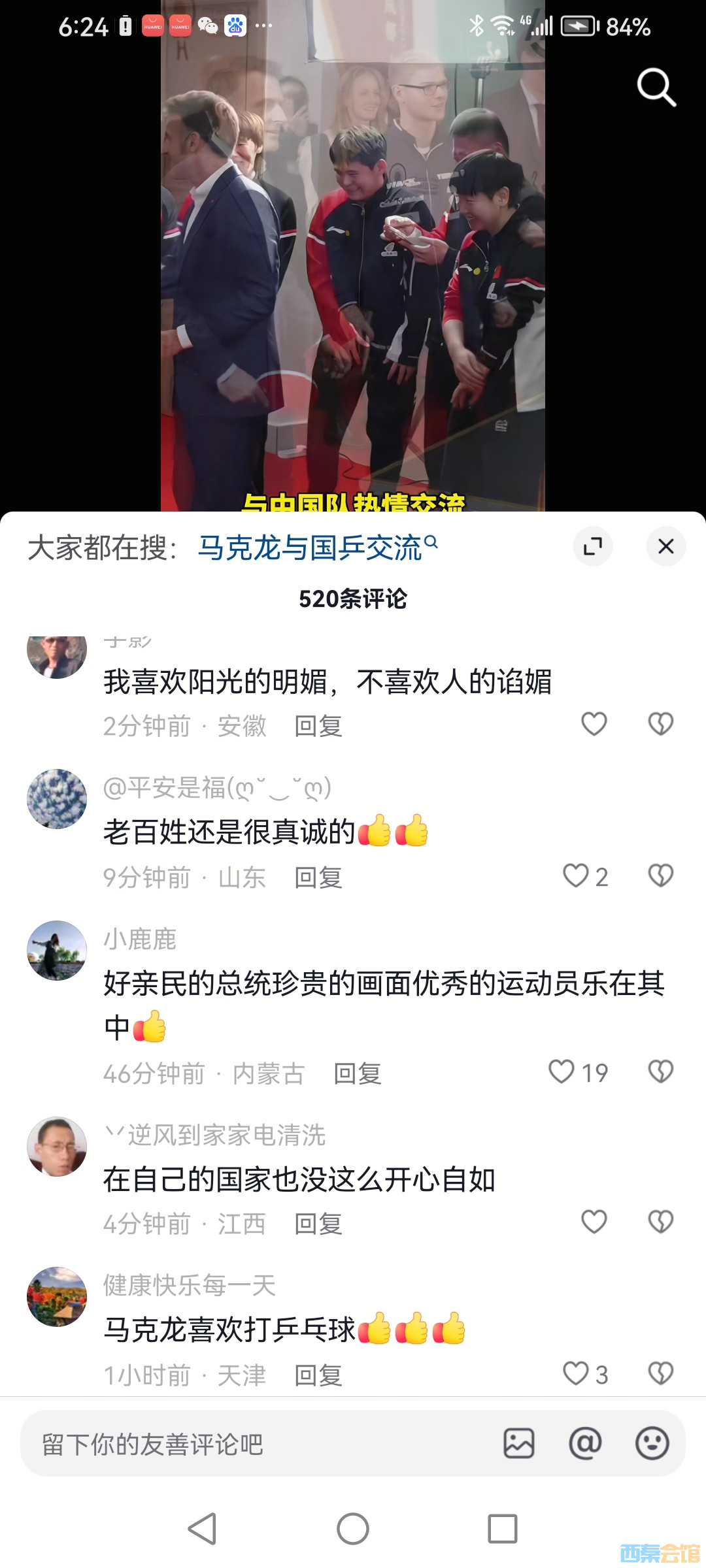Go back using the system back button
Viewport: 706px width, 1568px height.
tap(202, 1529)
